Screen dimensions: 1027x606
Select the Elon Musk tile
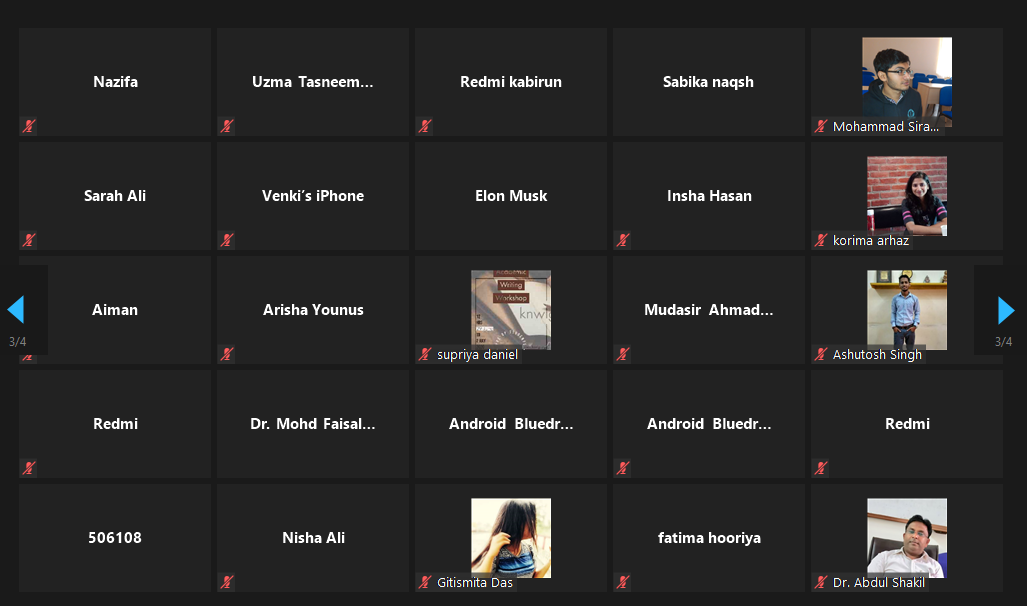511,196
